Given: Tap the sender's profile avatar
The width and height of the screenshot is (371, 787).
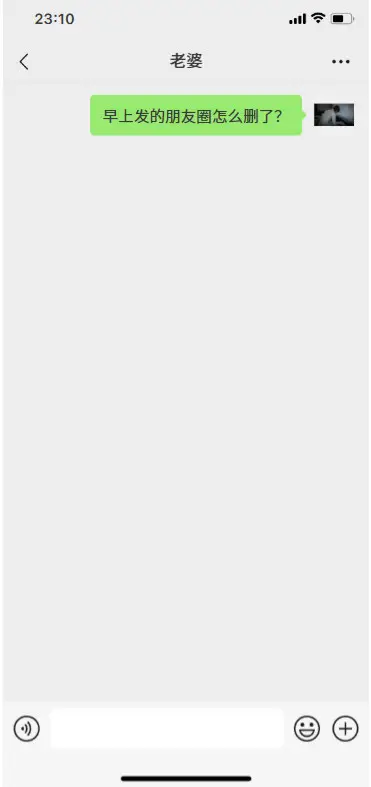Looking at the screenshot, I should (x=334, y=115).
